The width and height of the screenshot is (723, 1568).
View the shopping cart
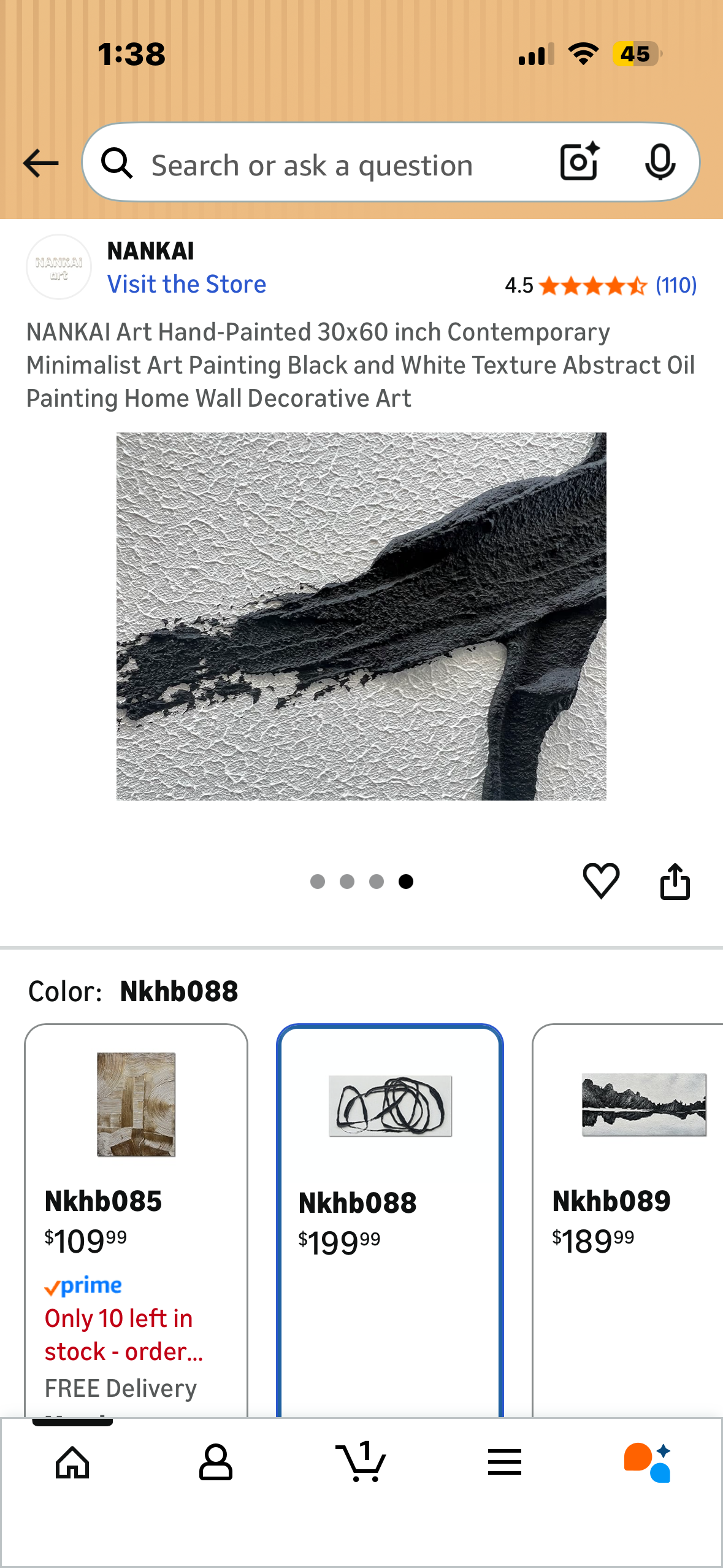coord(361,1462)
